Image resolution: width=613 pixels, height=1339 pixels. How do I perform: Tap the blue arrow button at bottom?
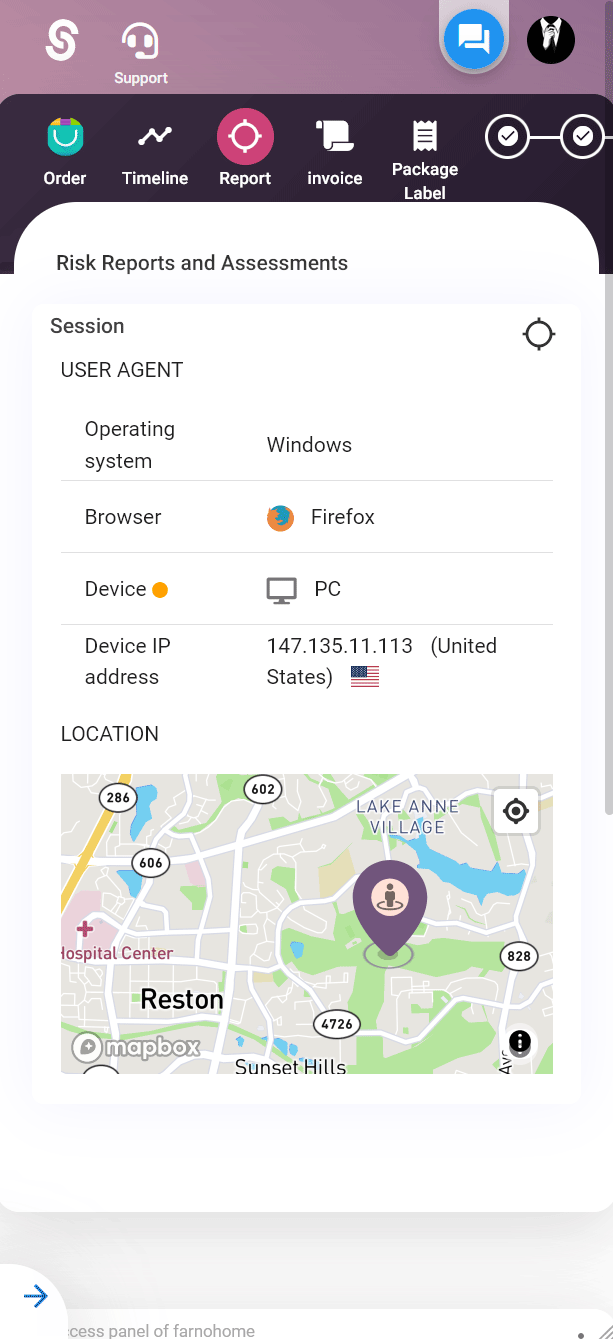[x=35, y=1297]
